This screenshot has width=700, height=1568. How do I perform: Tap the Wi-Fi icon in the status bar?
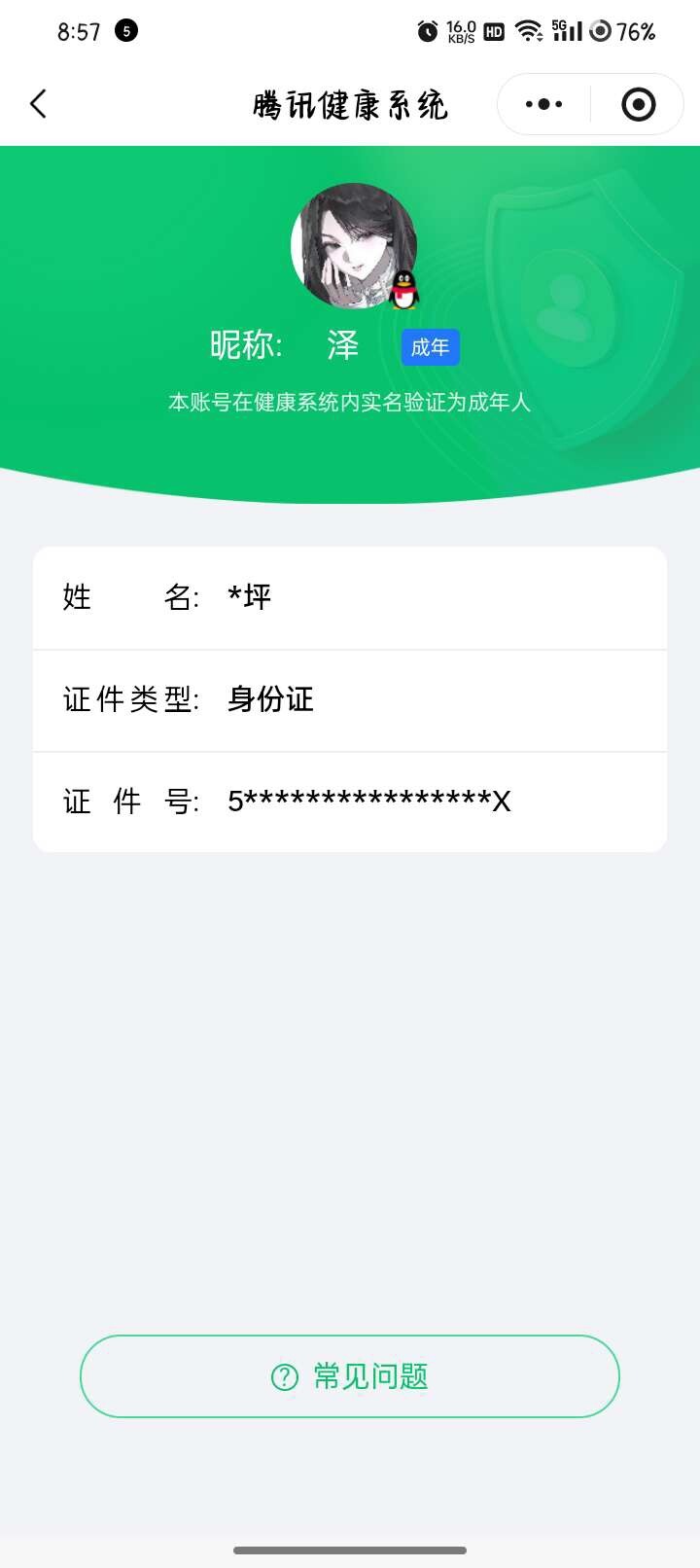click(530, 30)
